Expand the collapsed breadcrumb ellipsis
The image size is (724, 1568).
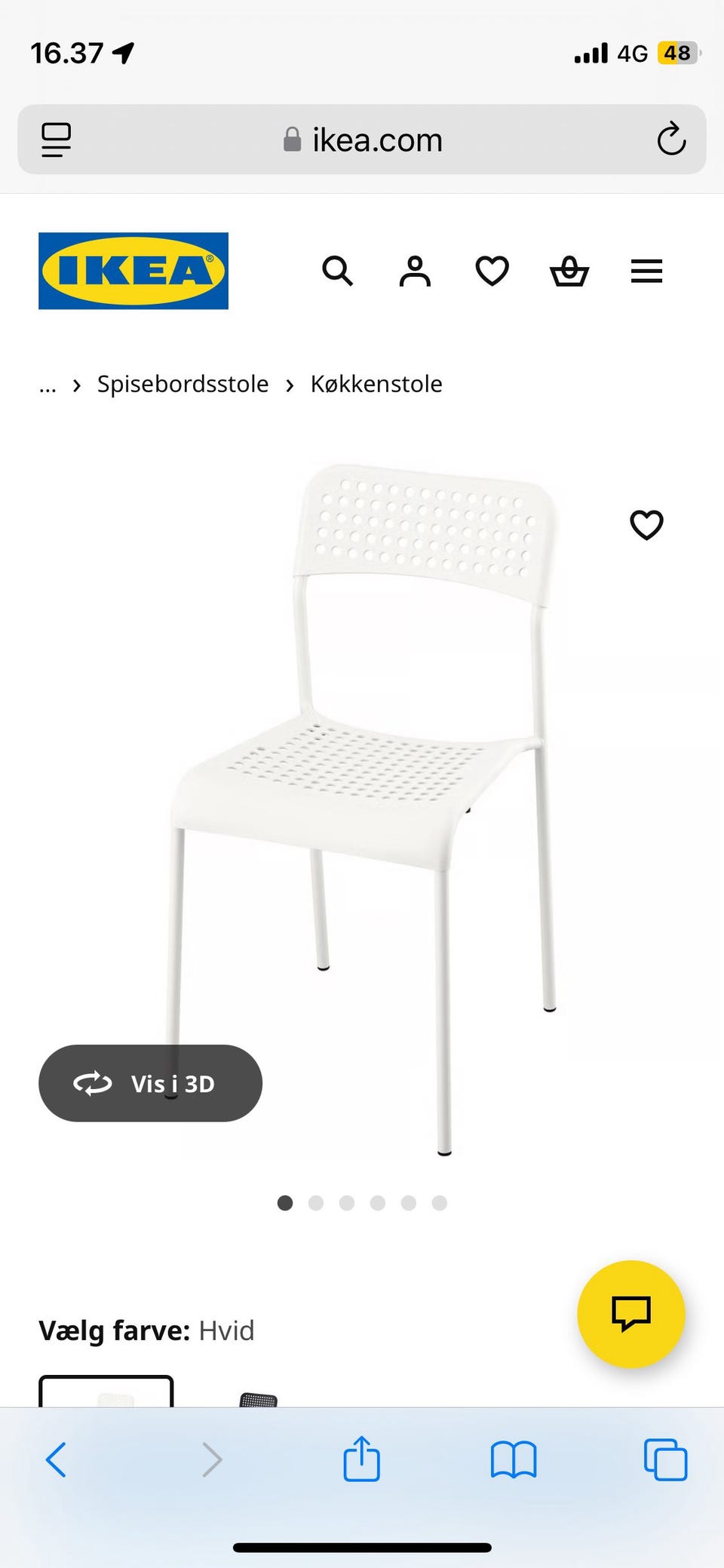48,385
